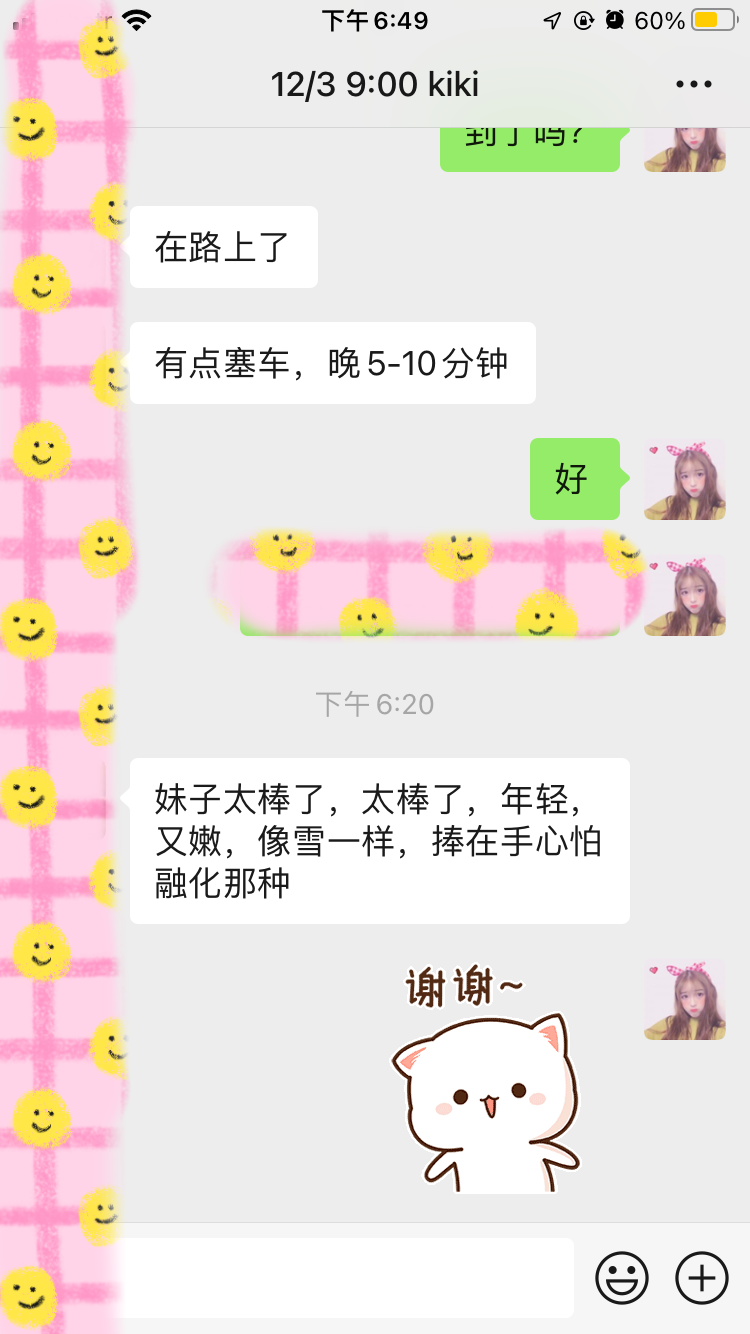This screenshot has height=1334, width=750.
Task: Open the emoji sticker picker
Action: click(x=622, y=1277)
